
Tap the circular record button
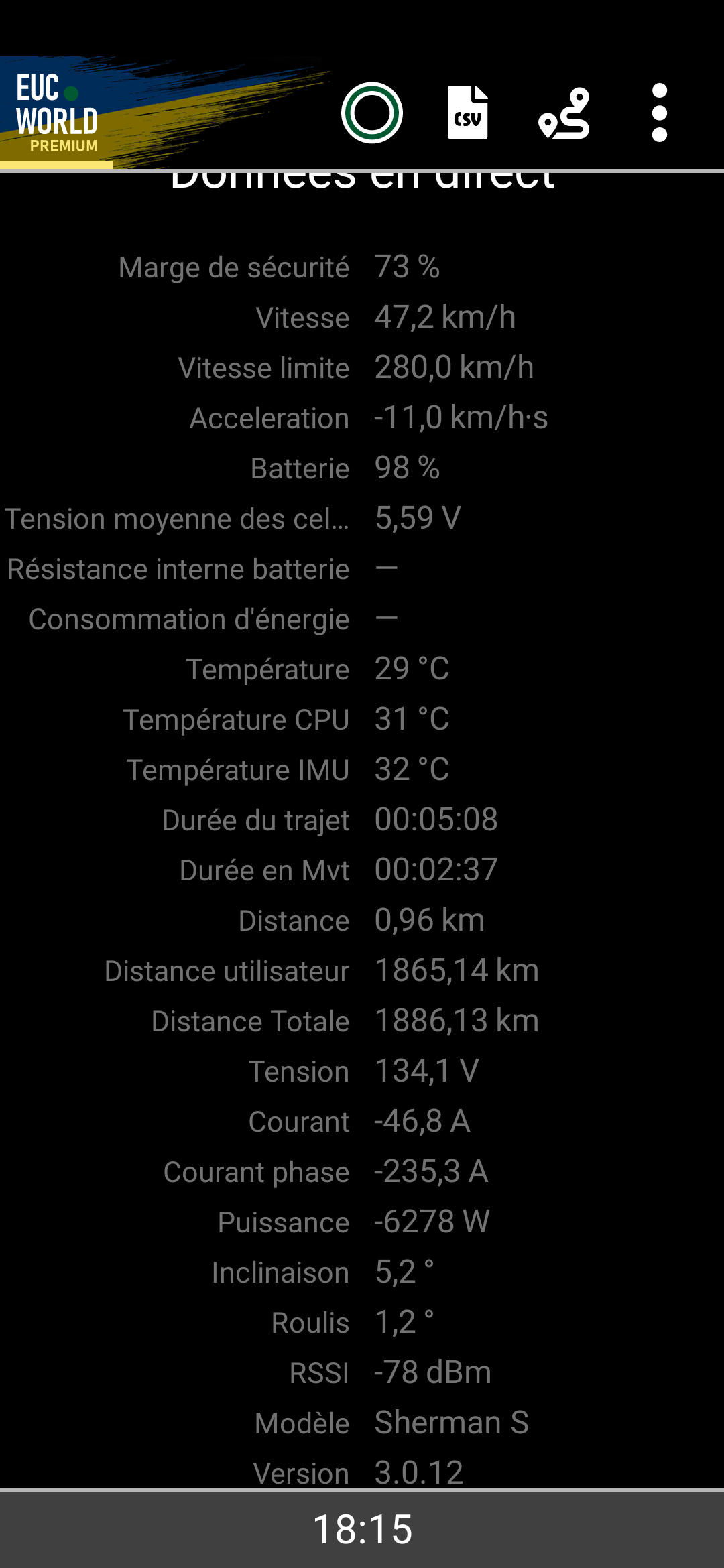pyautogui.click(x=372, y=113)
